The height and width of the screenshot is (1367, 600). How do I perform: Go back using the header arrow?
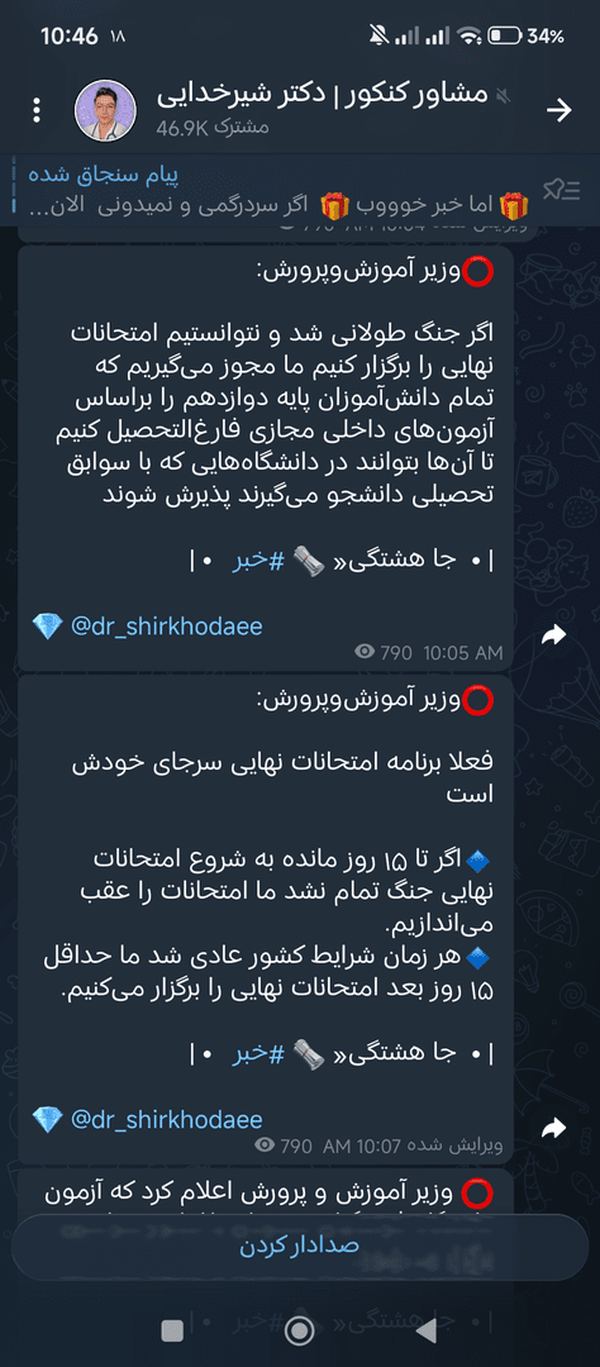(559, 109)
